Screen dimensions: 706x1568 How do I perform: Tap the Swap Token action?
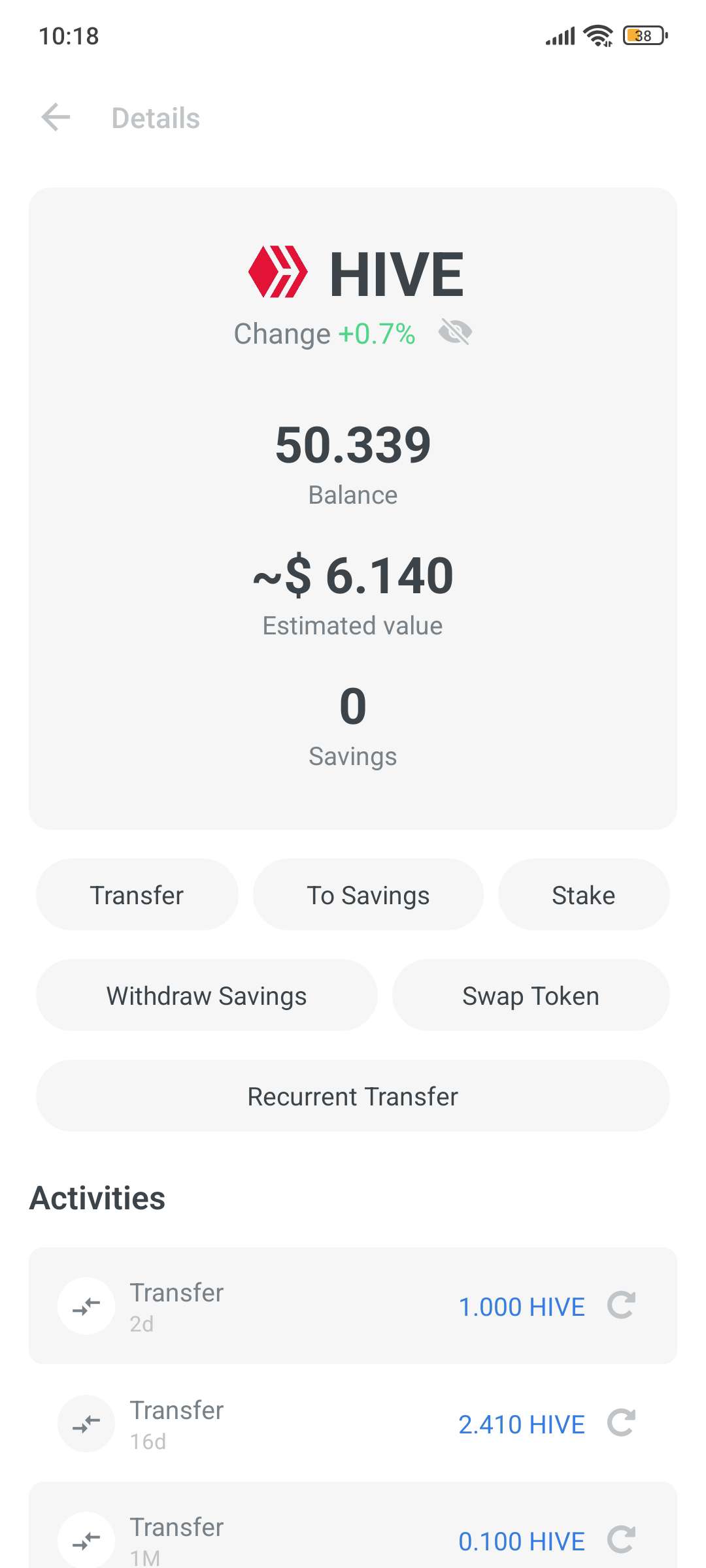coord(529,995)
